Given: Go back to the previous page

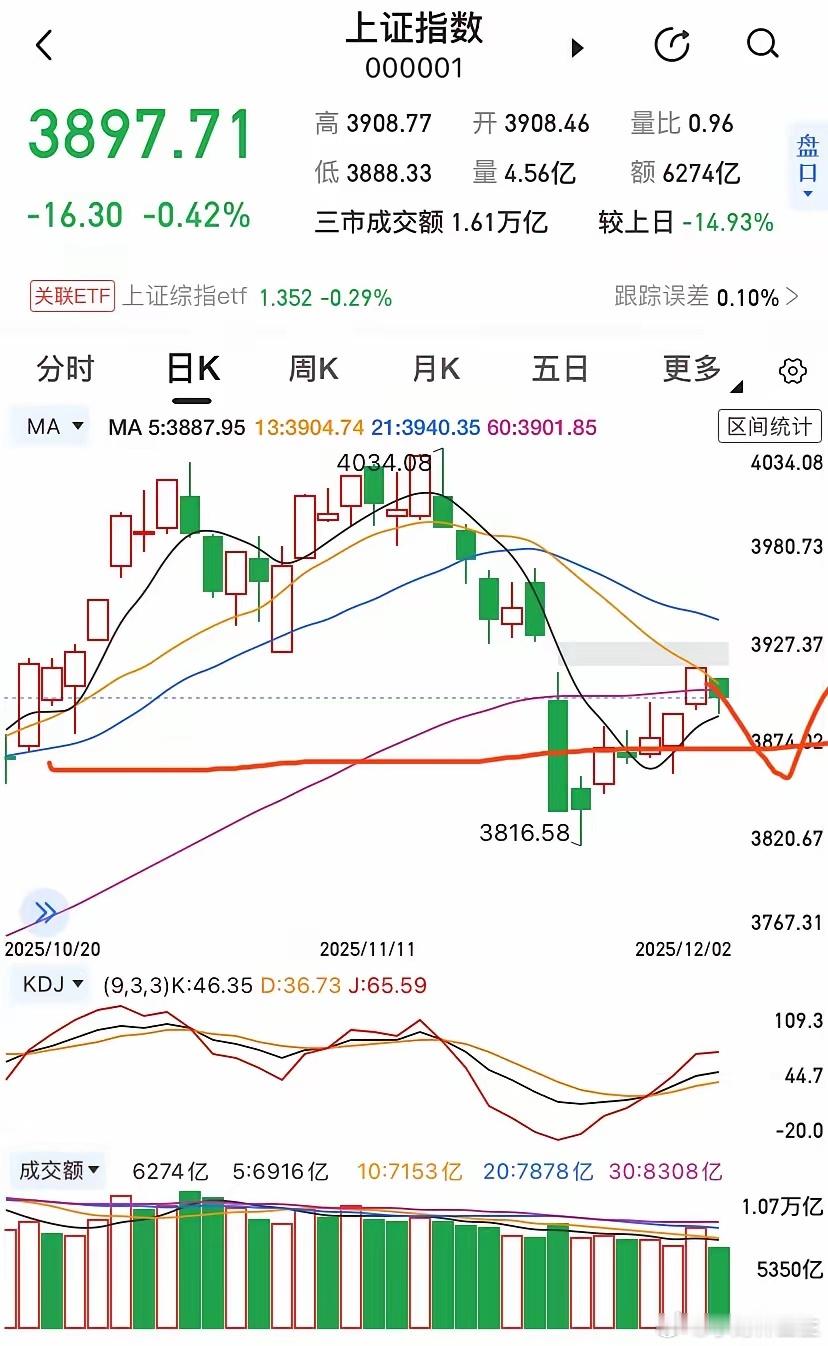Looking at the screenshot, I should tap(42, 44).
